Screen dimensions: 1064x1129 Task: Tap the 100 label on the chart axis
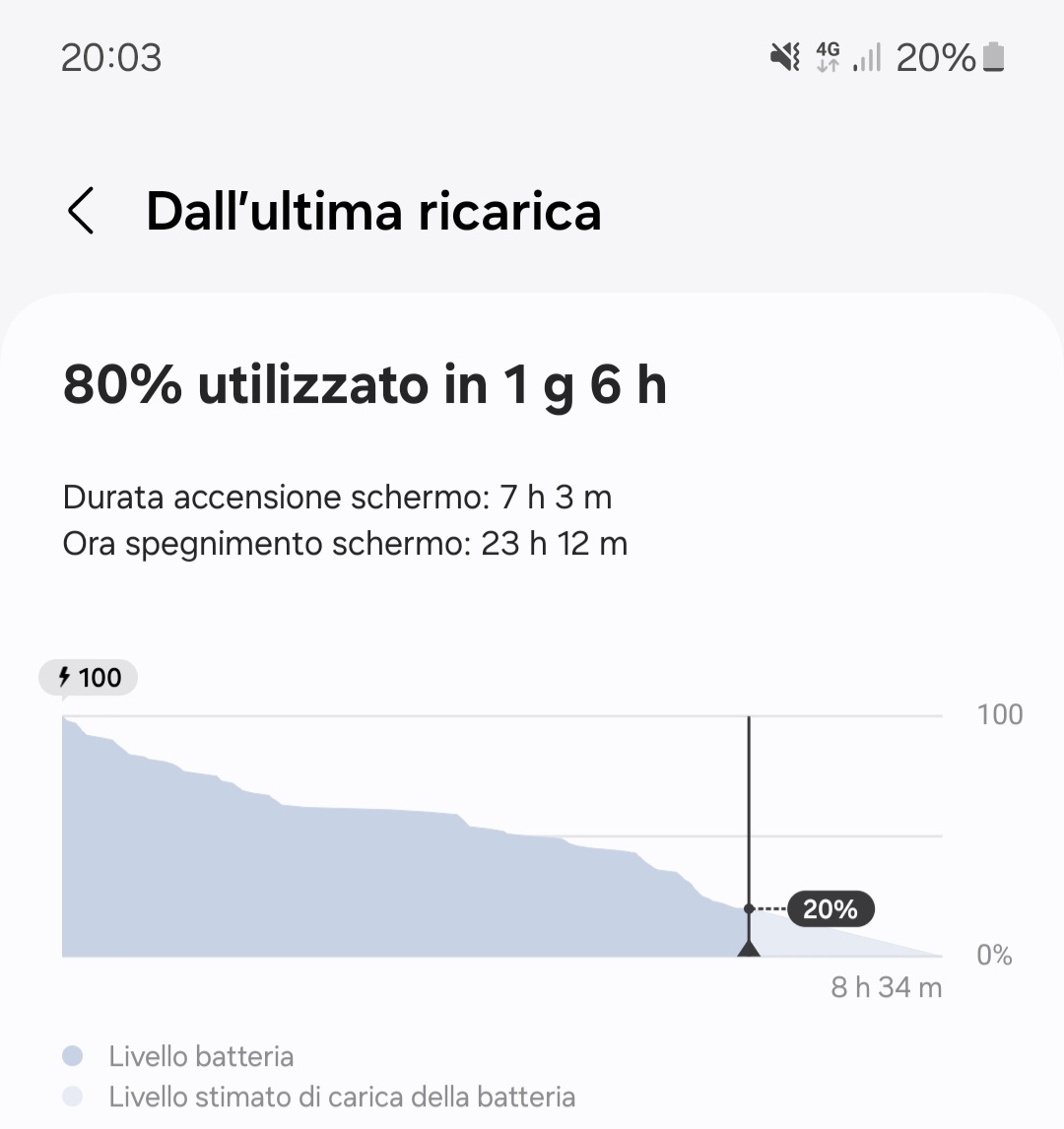click(999, 715)
